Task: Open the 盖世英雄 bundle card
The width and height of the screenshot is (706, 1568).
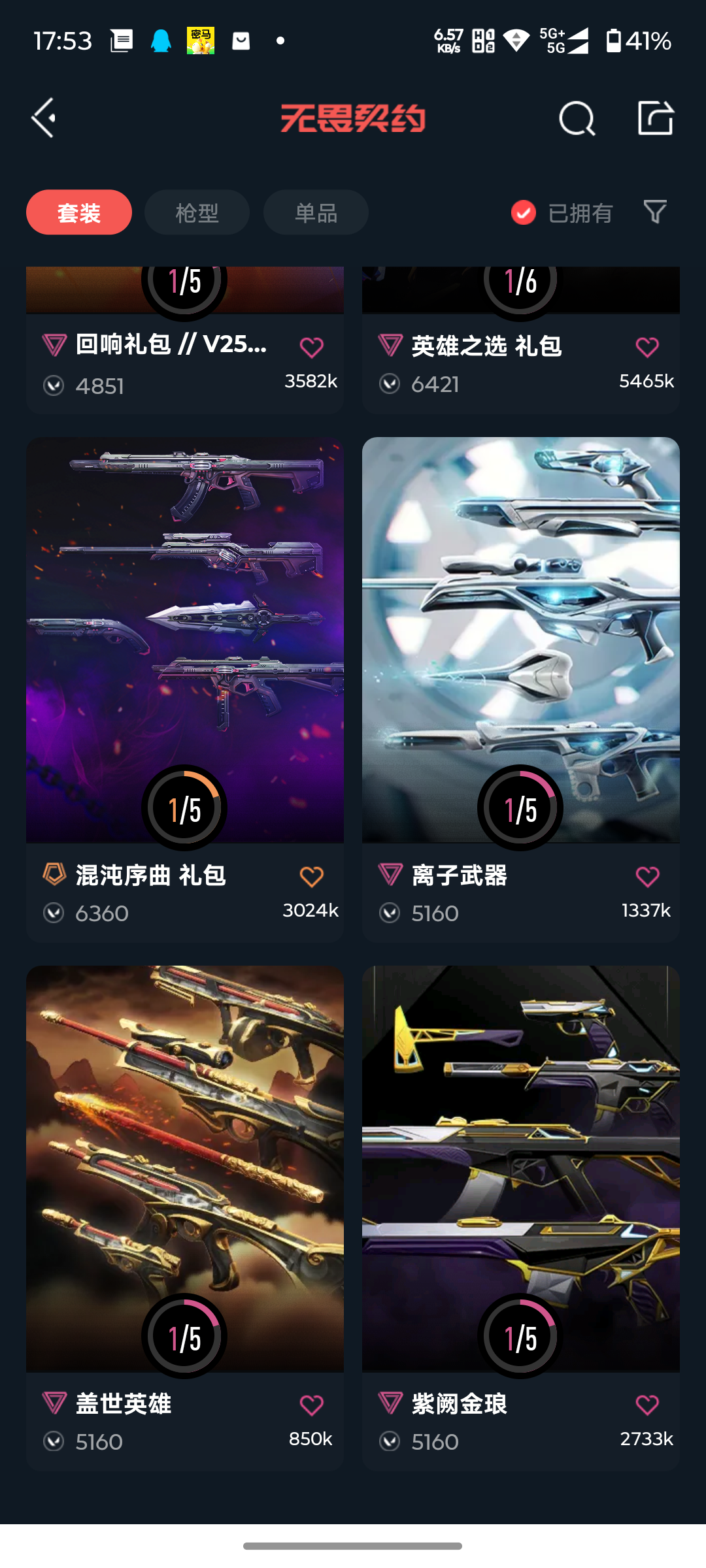Action: [184, 1169]
